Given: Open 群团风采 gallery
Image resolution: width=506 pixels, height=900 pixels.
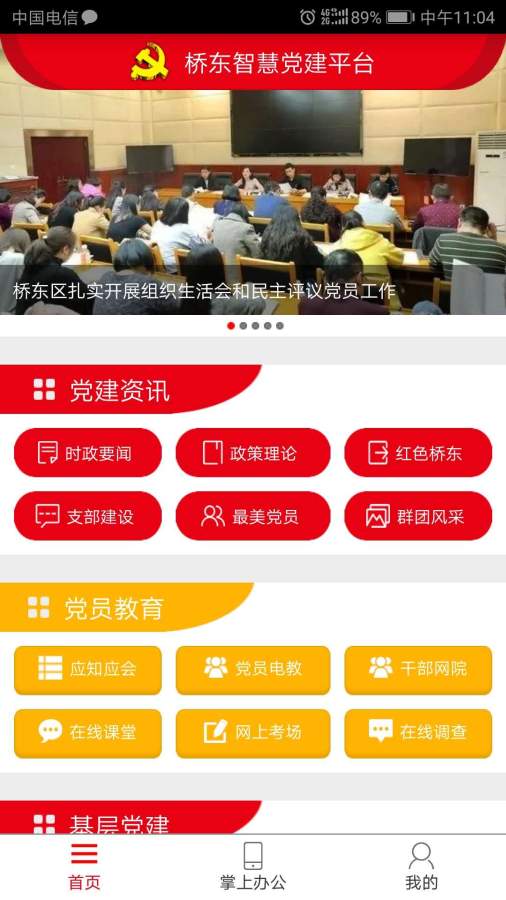Looking at the screenshot, I should tap(418, 516).
